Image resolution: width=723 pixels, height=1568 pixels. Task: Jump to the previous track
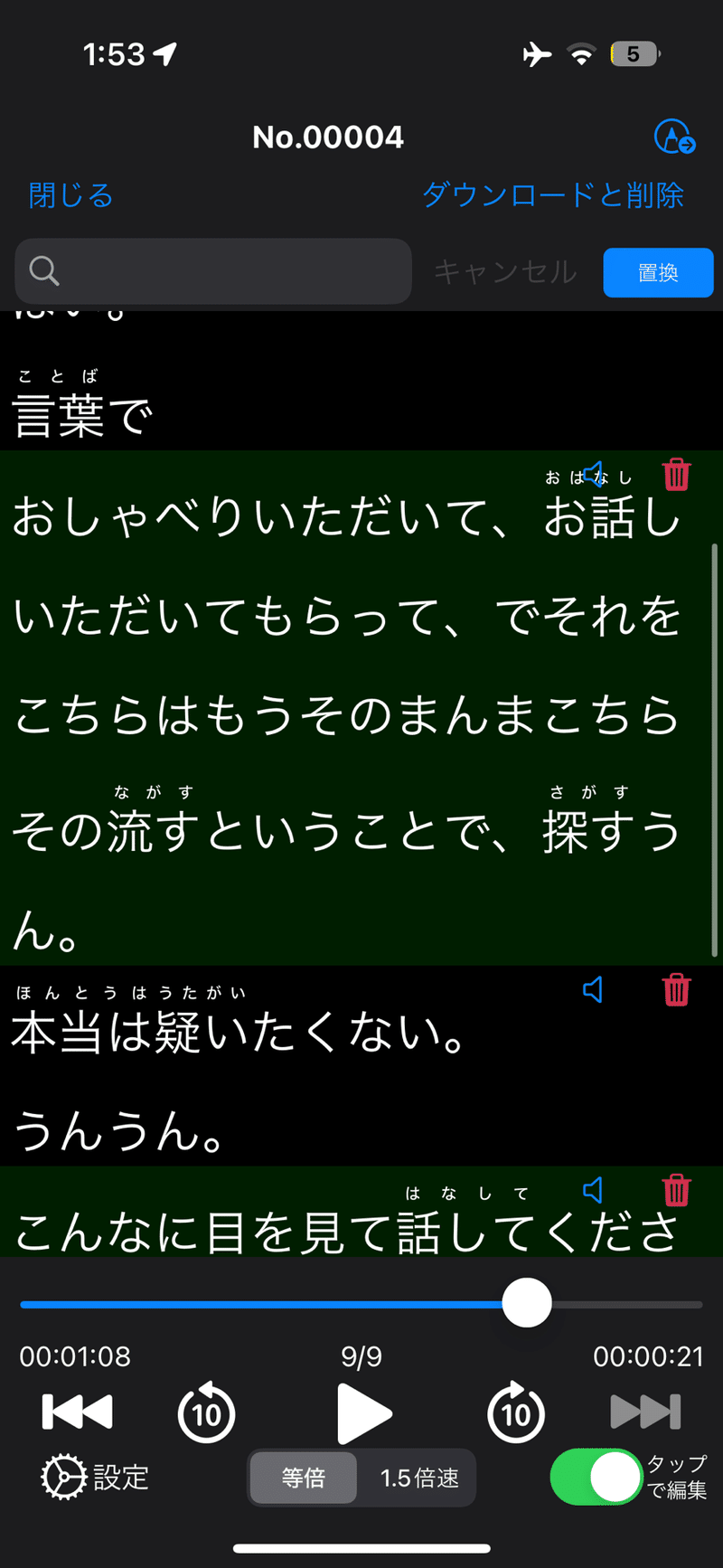click(78, 1412)
